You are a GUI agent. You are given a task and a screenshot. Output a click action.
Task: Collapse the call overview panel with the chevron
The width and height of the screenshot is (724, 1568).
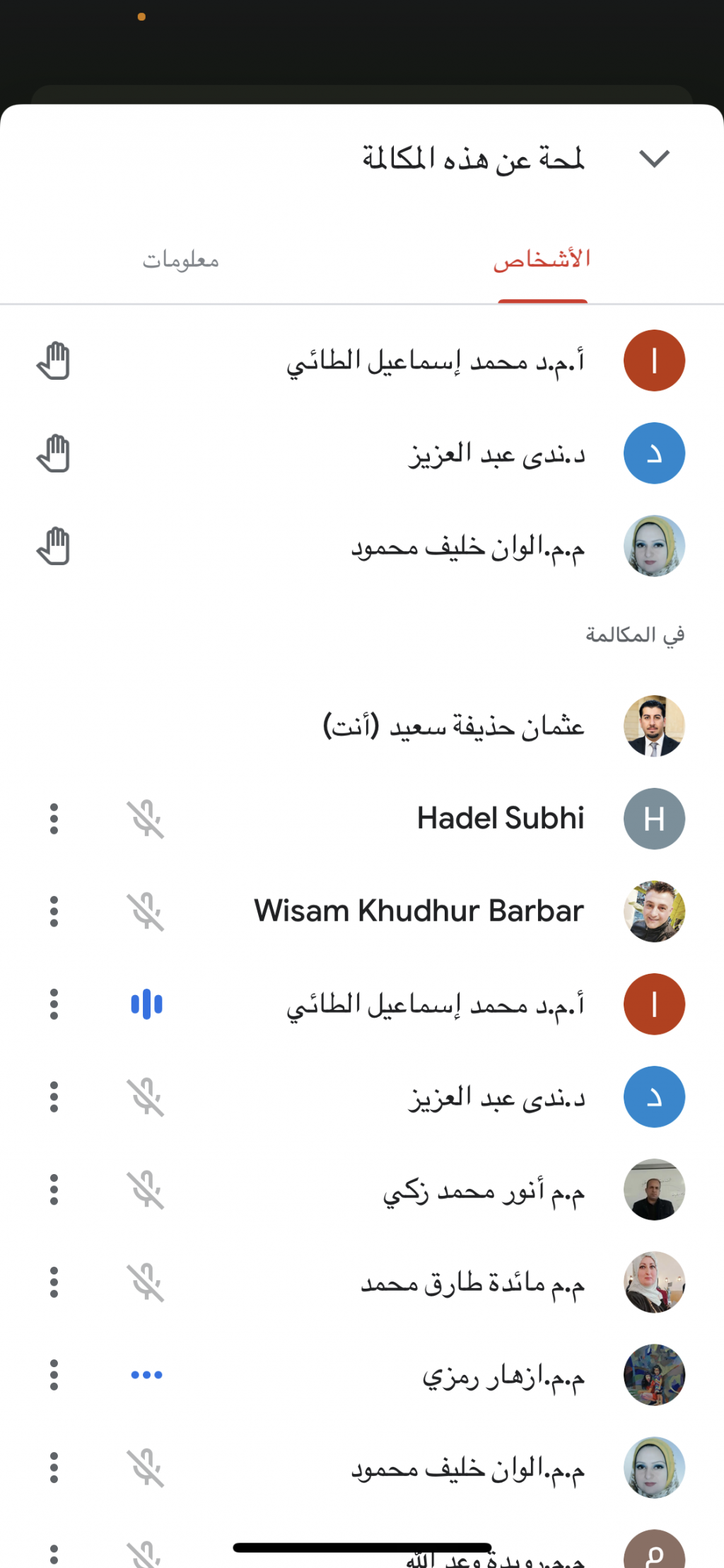click(x=654, y=159)
